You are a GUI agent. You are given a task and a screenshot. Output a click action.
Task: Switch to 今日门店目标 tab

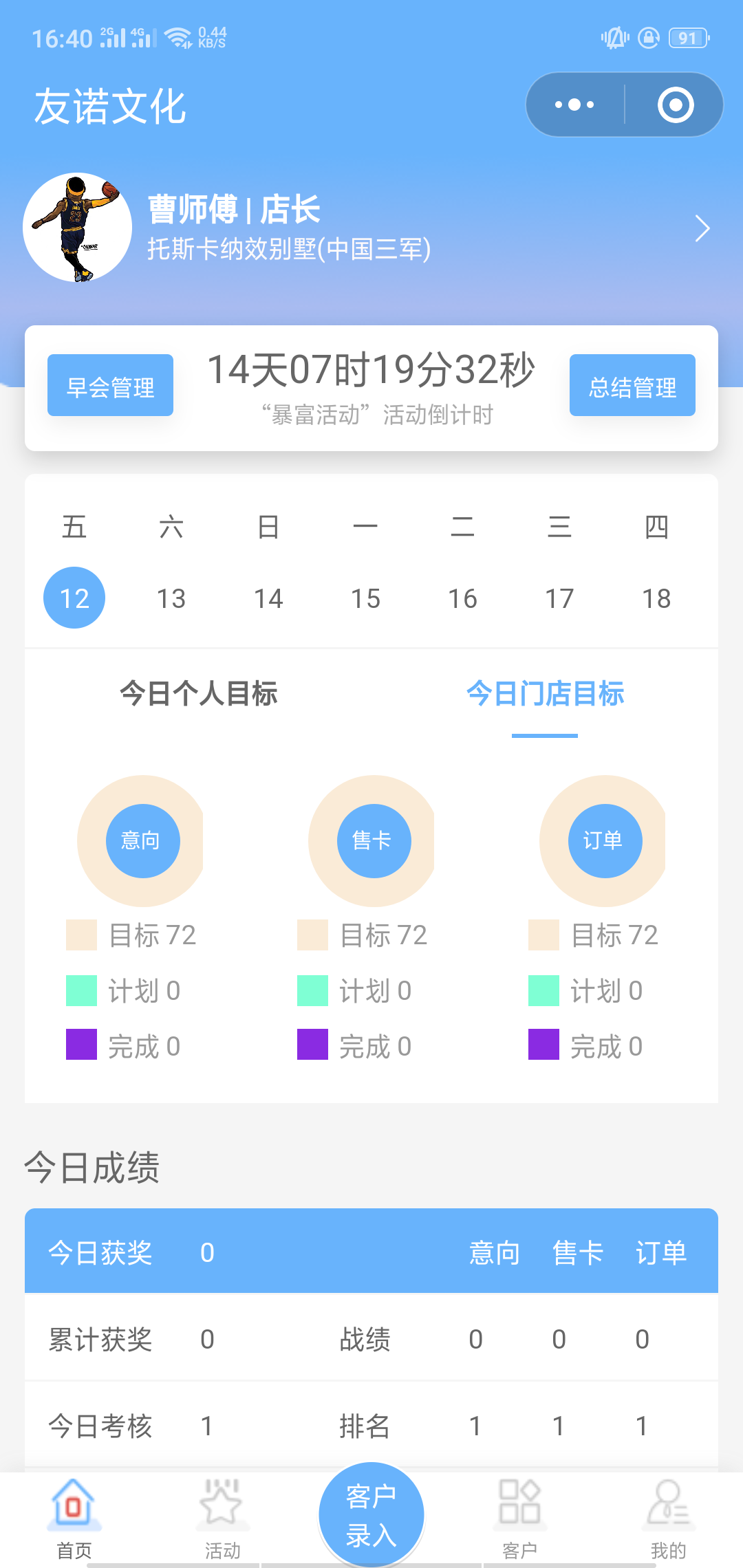click(x=545, y=693)
